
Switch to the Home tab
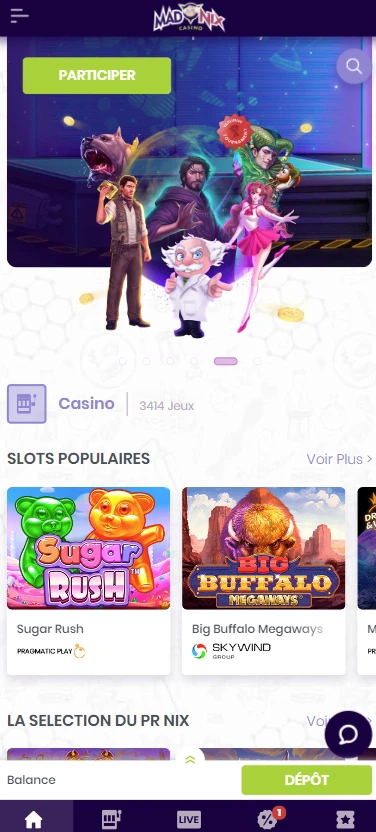(33, 819)
